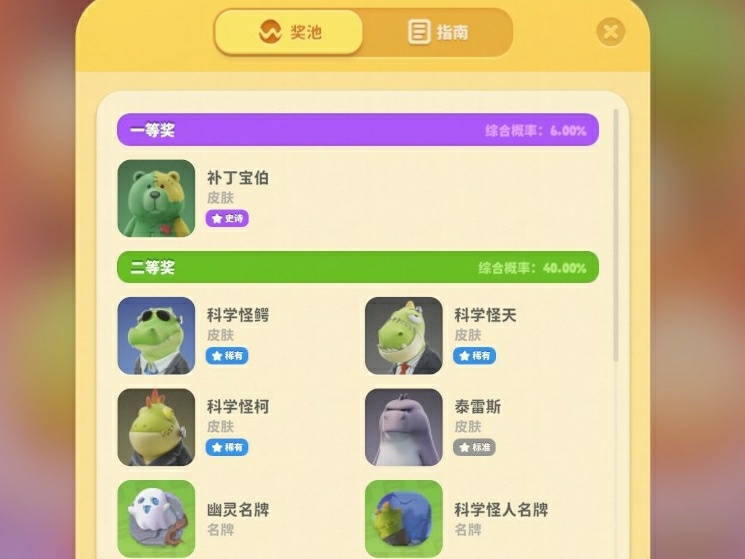Switch to the 指南 tab
This screenshot has height=559, width=745.
coord(438,32)
